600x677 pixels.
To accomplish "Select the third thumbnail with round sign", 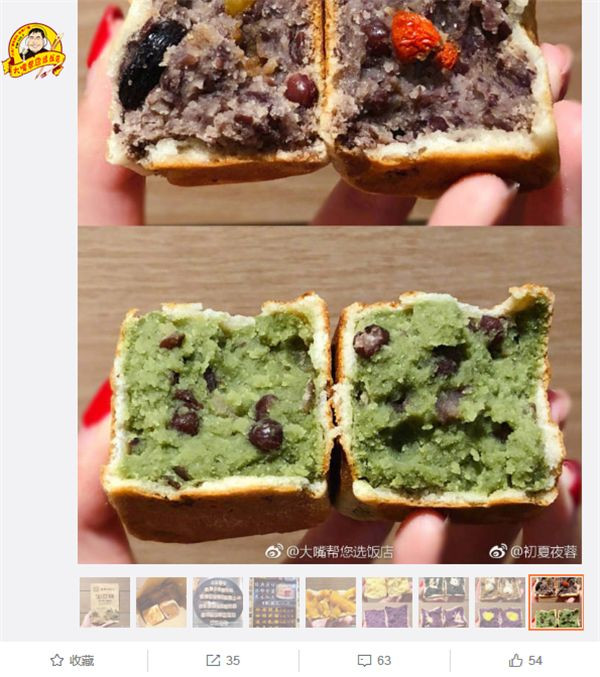I will click(217, 603).
